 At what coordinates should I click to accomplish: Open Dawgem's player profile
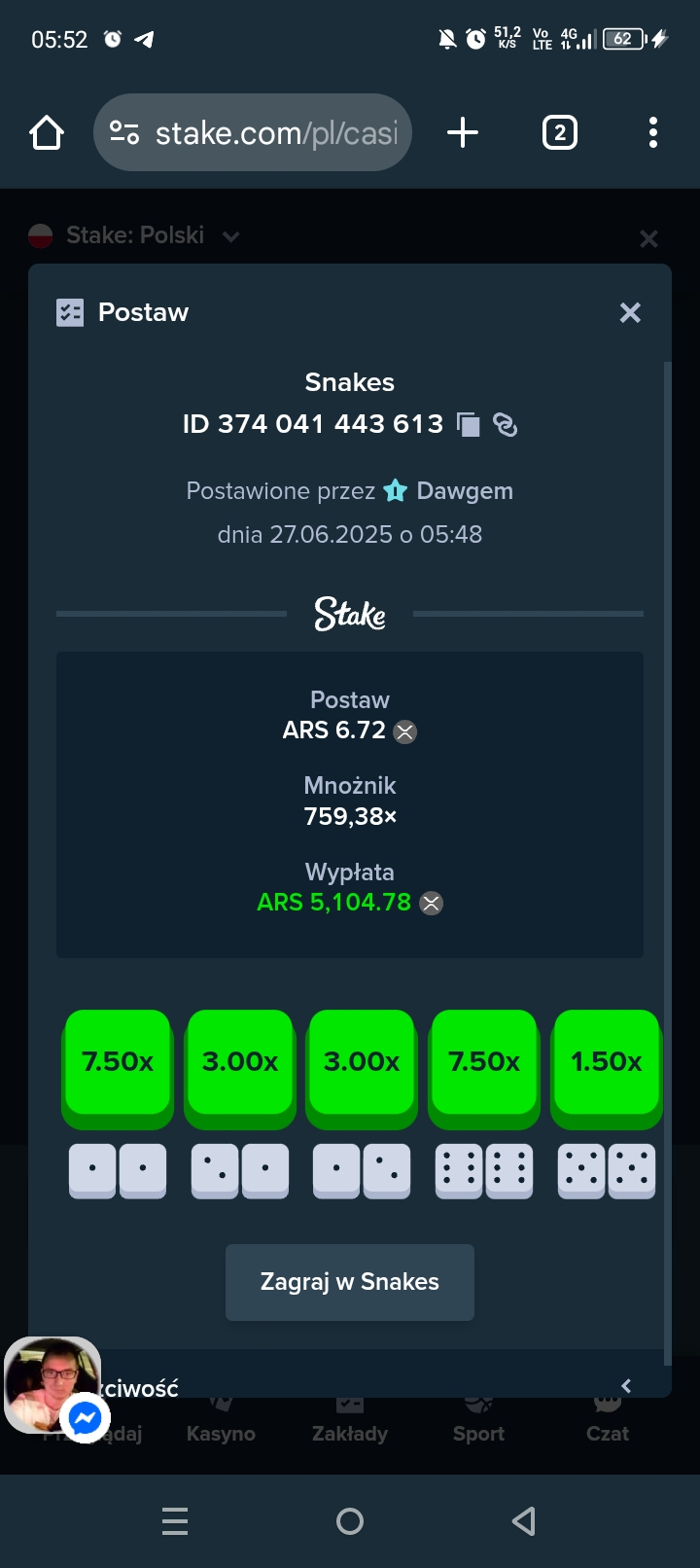tap(464, 491)
